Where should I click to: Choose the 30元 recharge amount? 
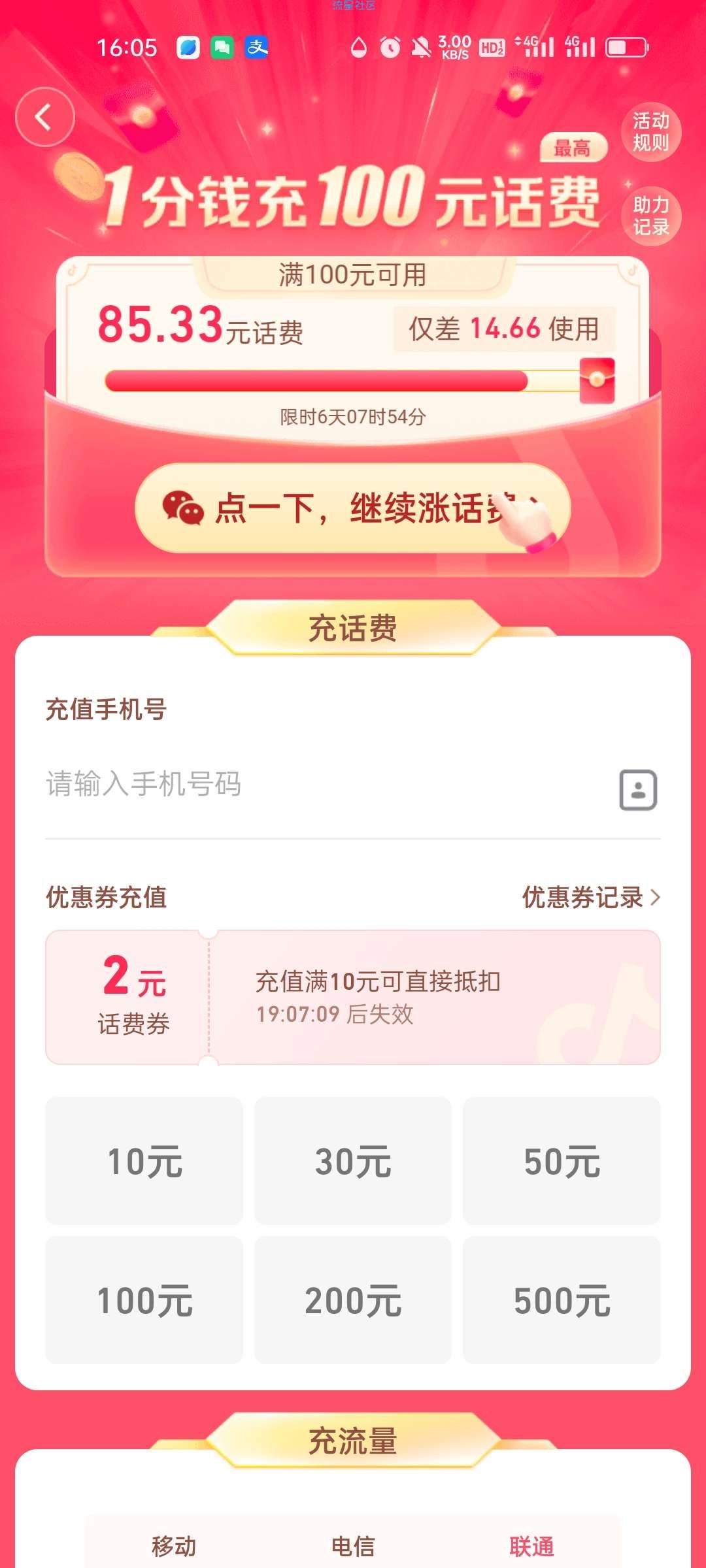(352, 1161)
